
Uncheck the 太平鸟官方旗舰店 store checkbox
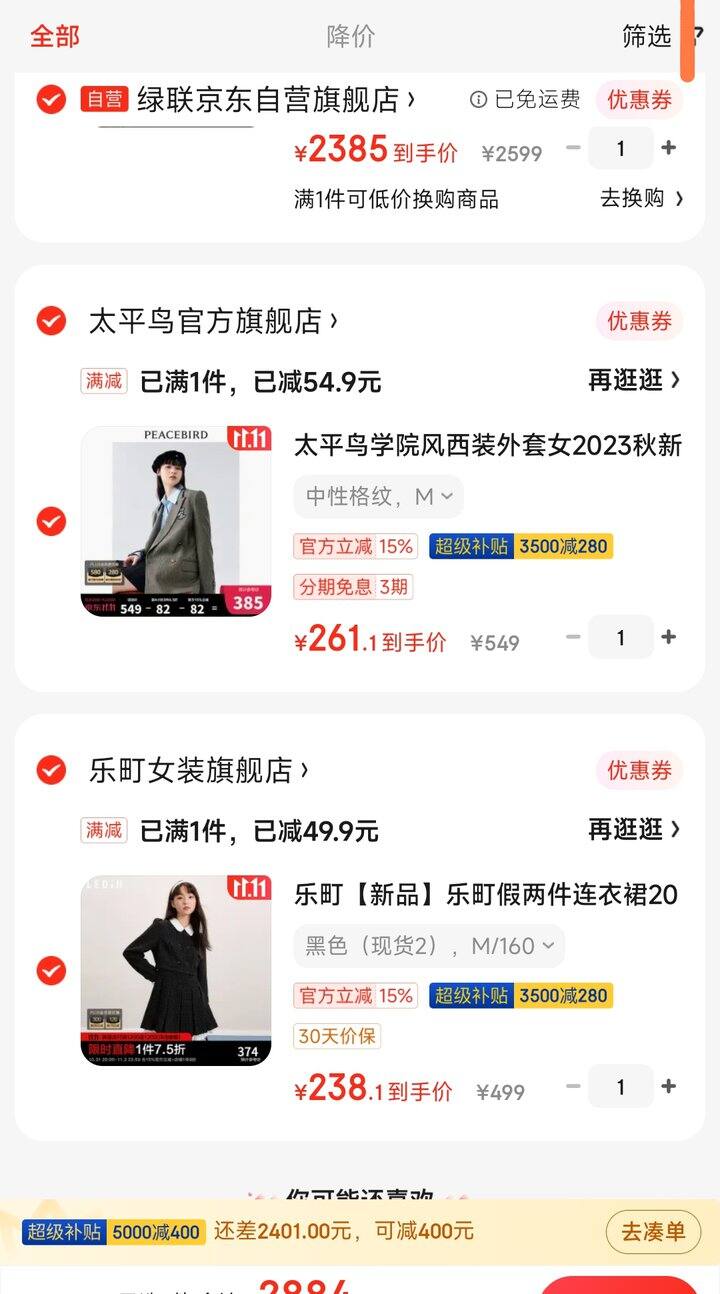[x=51, y=321]
